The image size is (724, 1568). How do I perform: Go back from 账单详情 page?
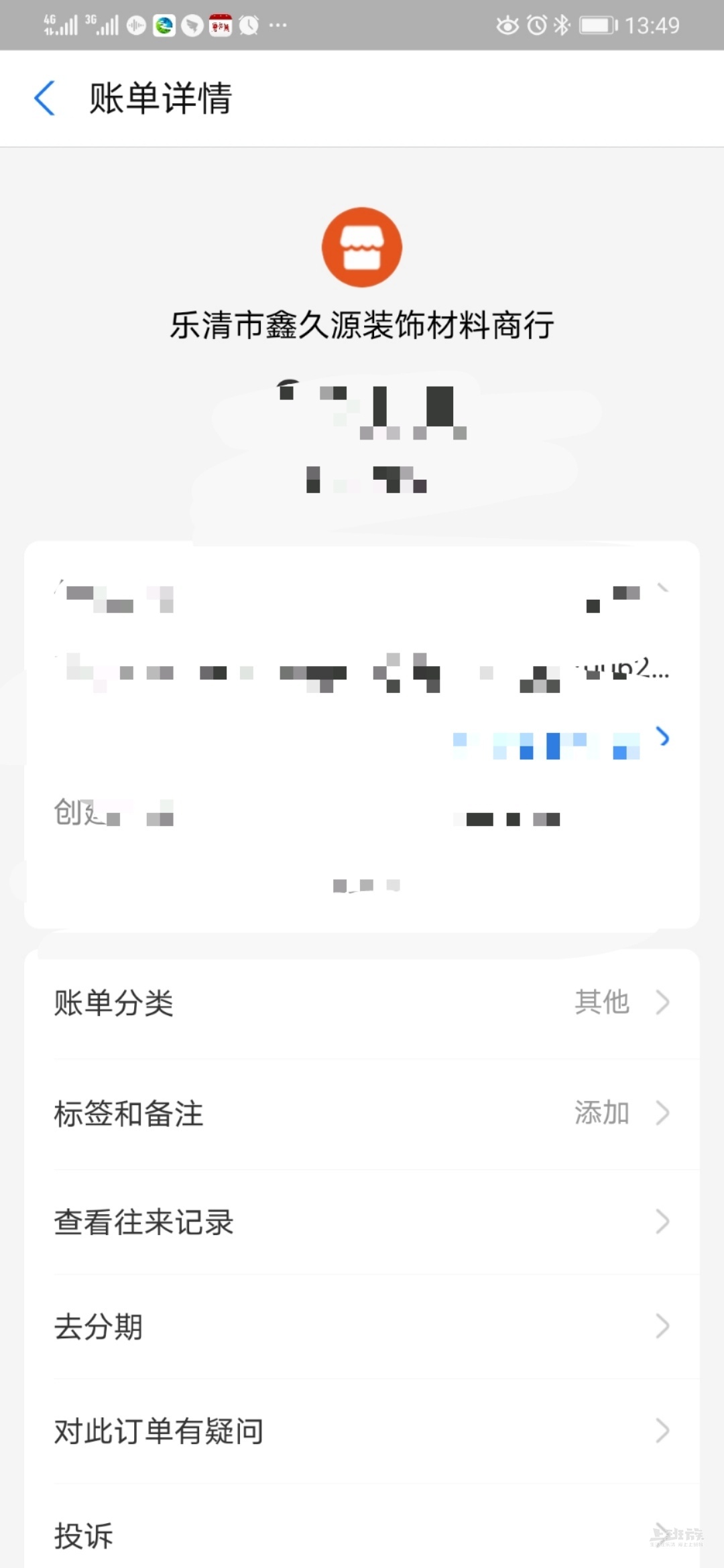point(44,98)
